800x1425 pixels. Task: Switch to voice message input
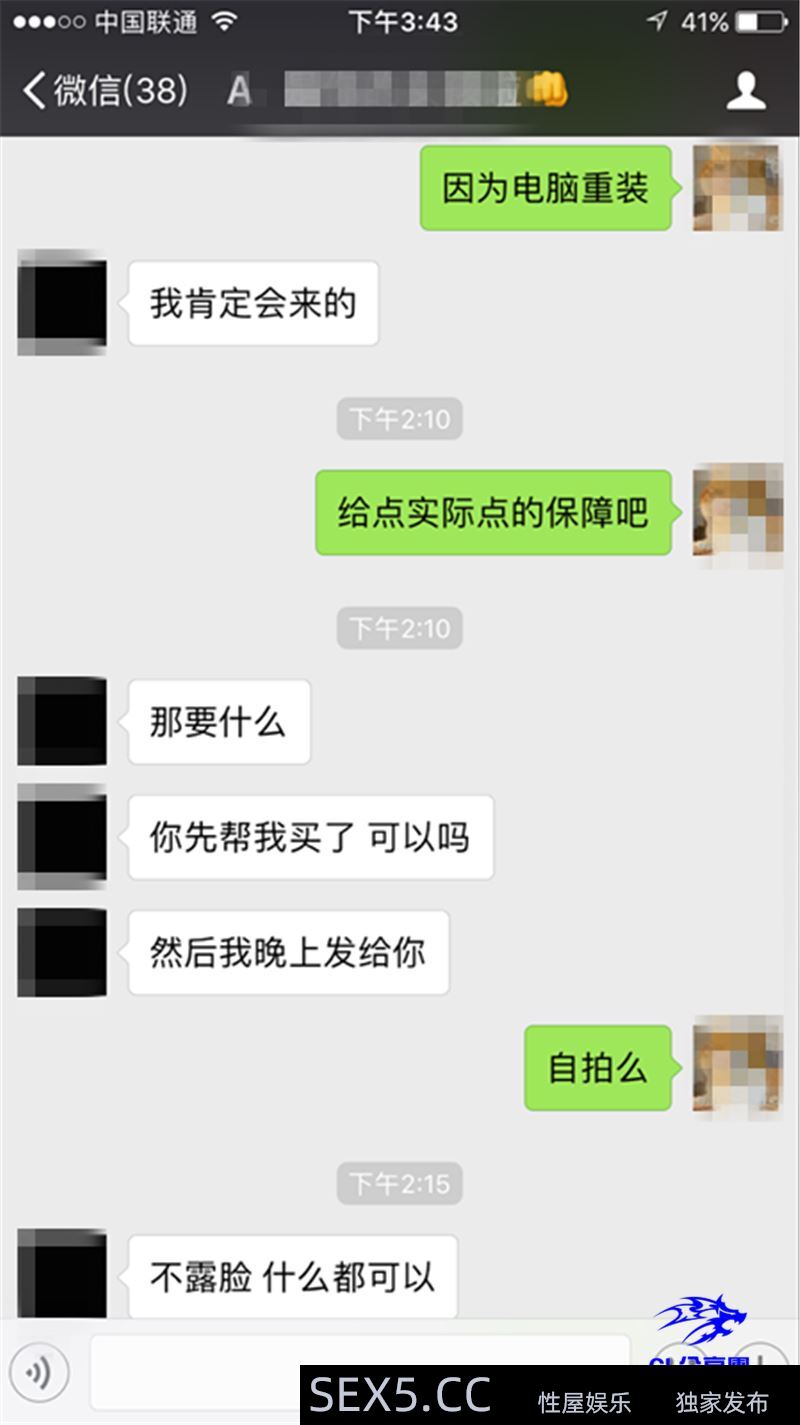(39, 1371)
